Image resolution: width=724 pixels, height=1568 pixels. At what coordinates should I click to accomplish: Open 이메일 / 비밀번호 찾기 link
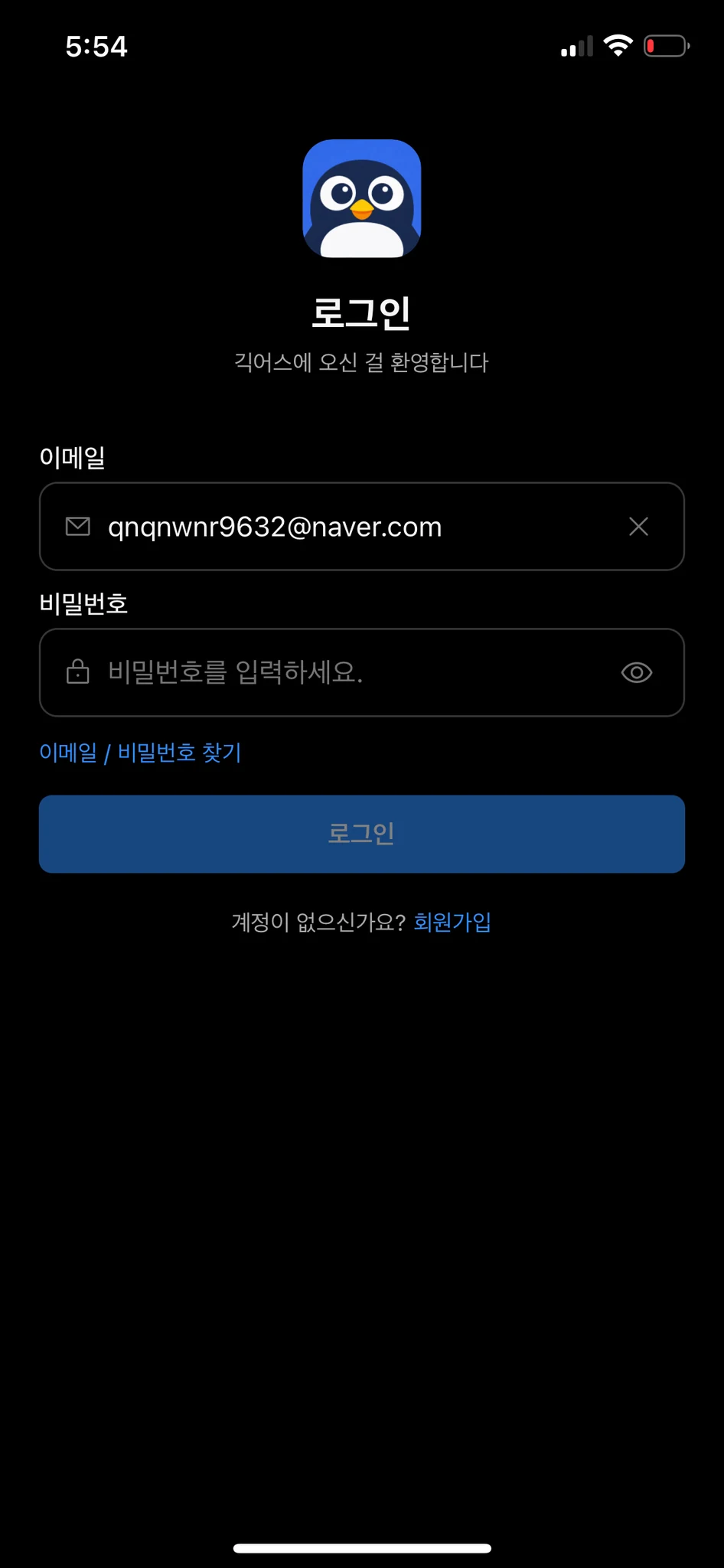[x=140, y=753]
